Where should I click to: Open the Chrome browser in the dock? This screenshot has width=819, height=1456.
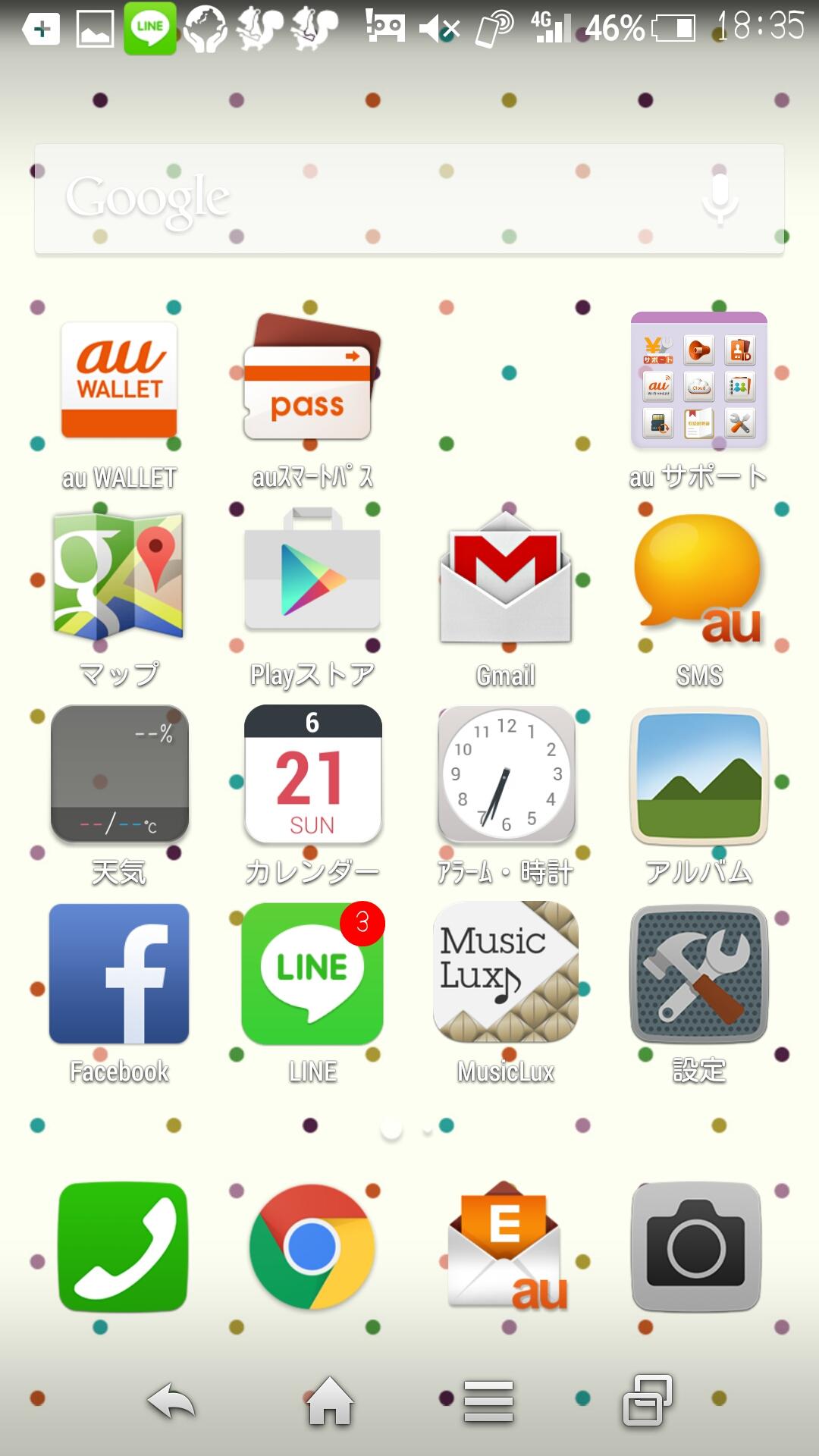coord(312,1247)
